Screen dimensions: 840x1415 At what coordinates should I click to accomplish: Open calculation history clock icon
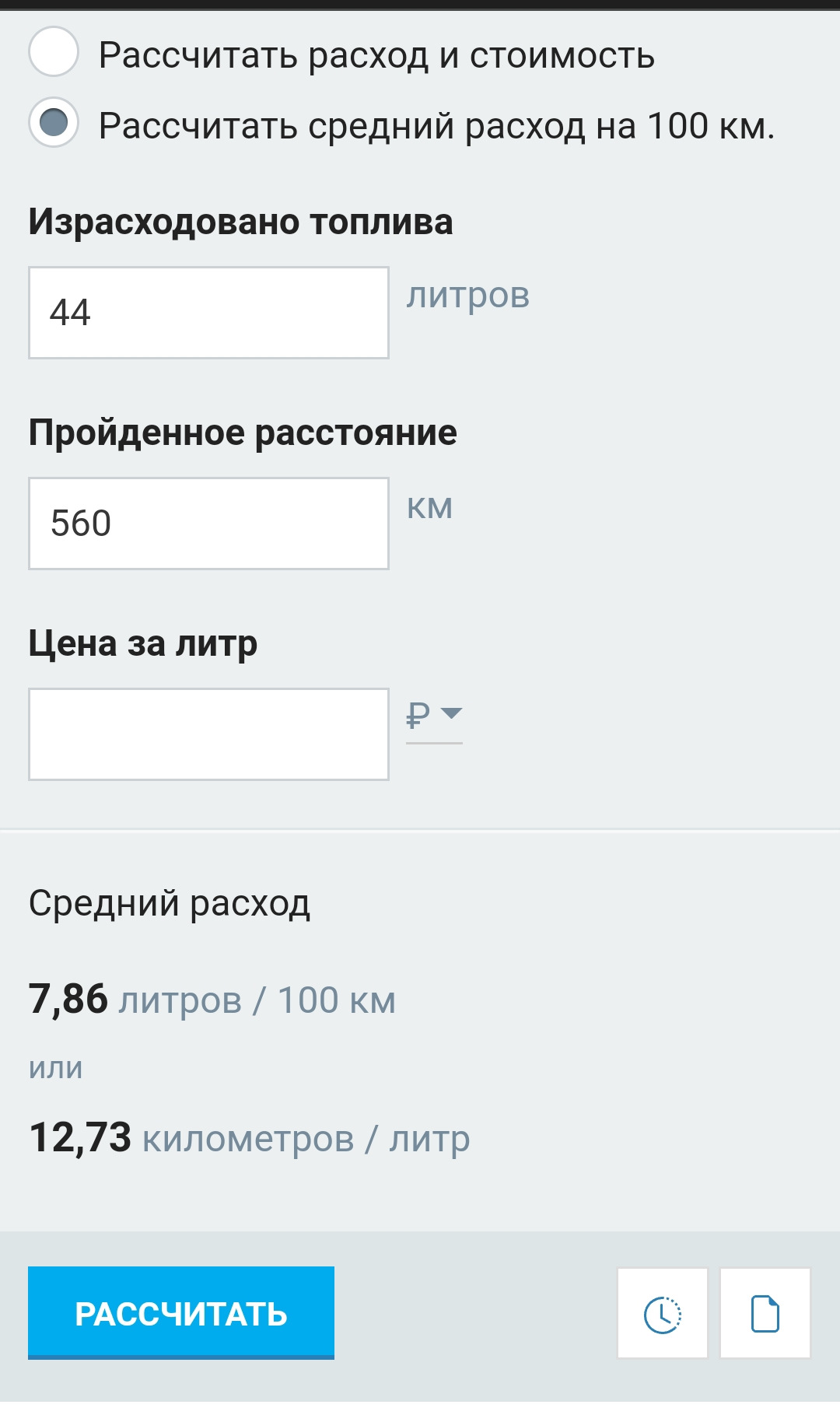tap(663, 1314)
